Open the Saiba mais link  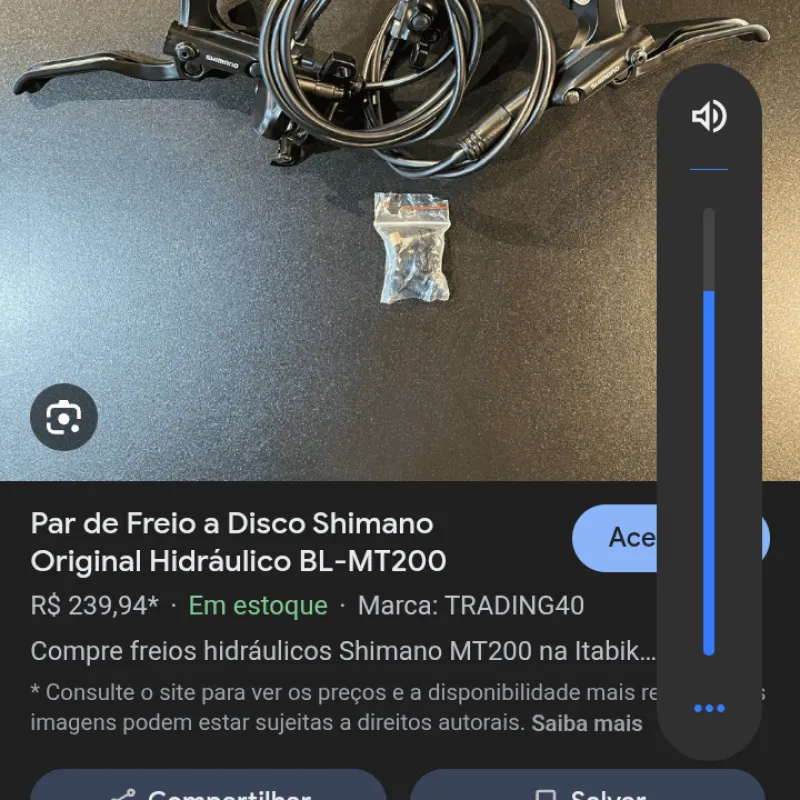pyautogui.click(x=587, y=723)
